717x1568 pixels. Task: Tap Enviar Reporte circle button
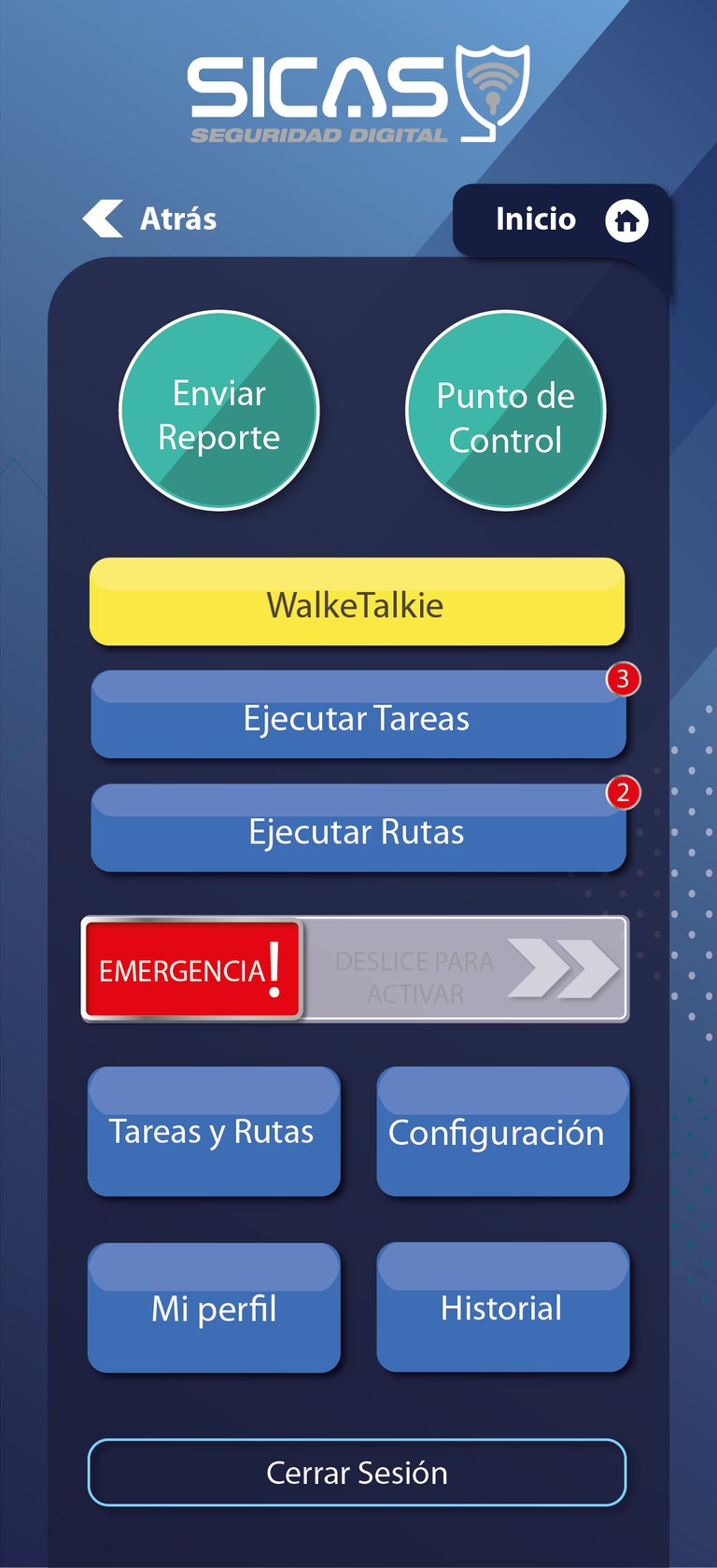click(219, 411)
